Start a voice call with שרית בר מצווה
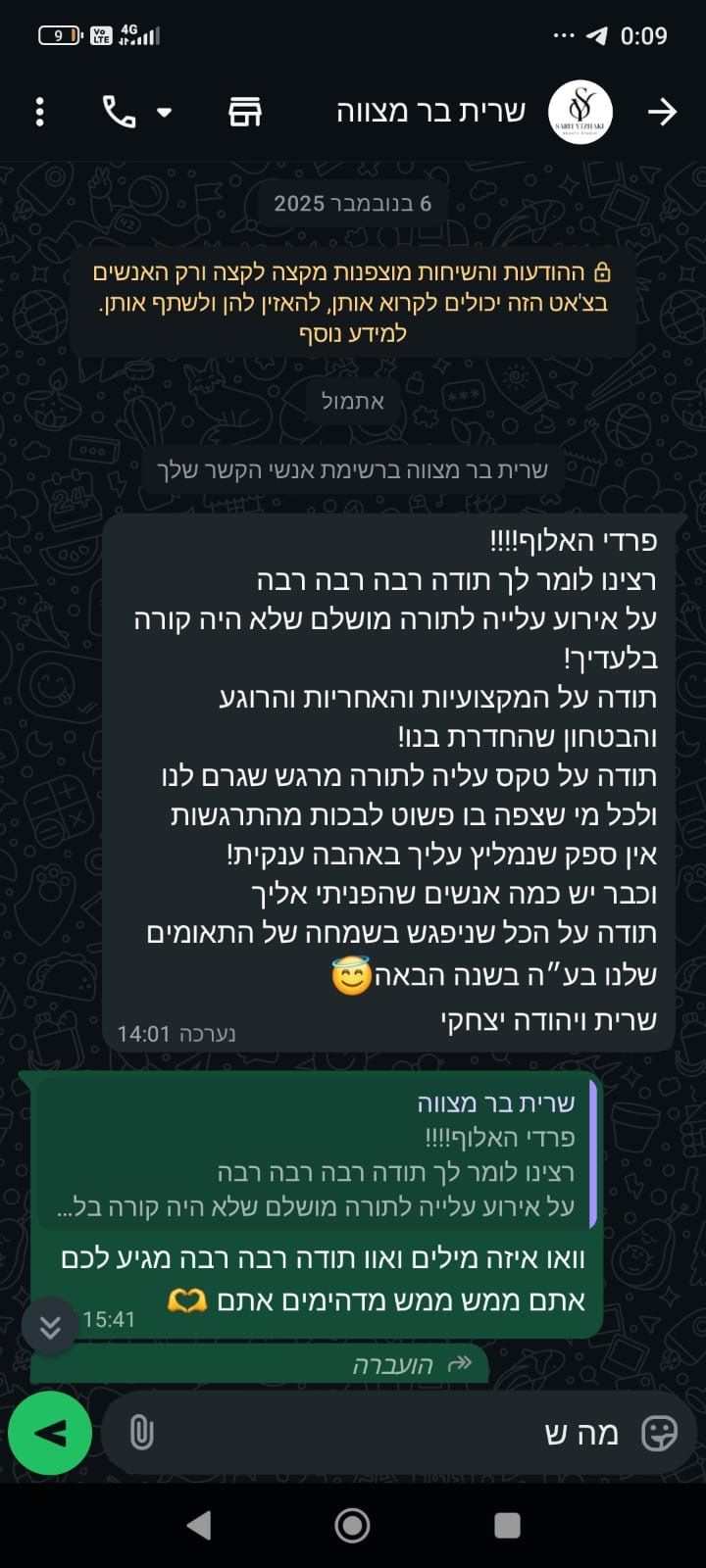Image resolution: width=706 pixels, height=1568 pixels. (x=119, y=112)
